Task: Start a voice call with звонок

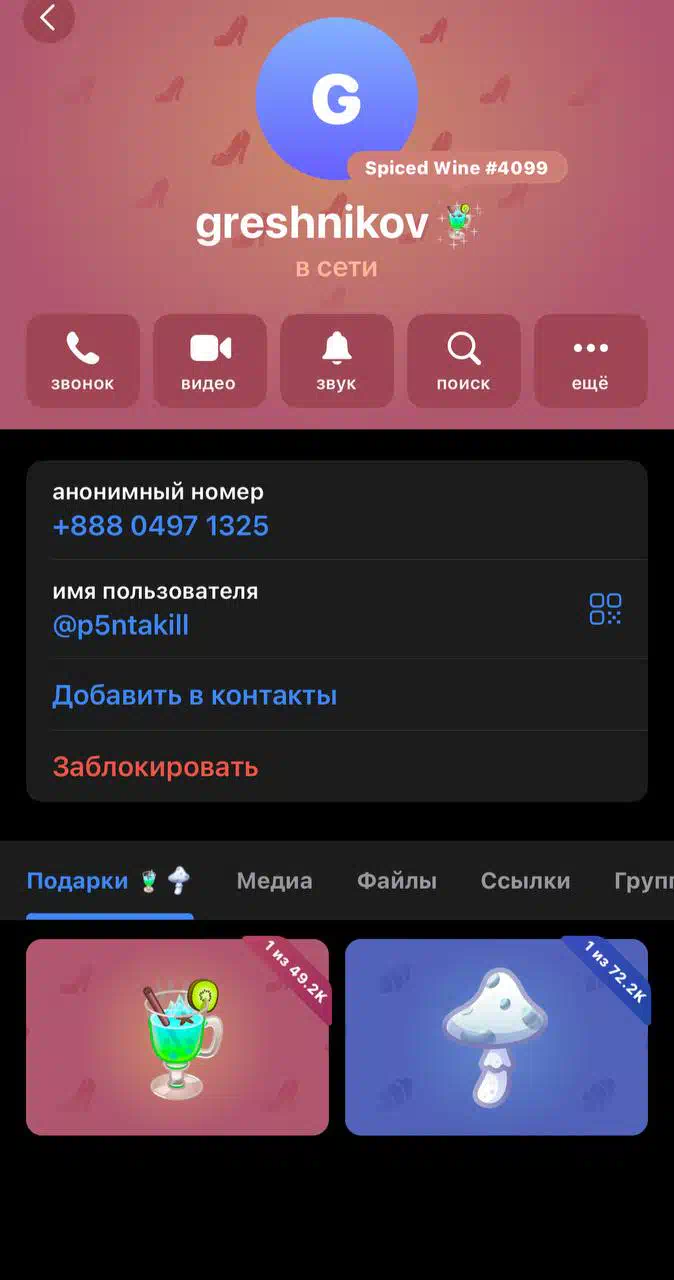Action: pos(83,361)
